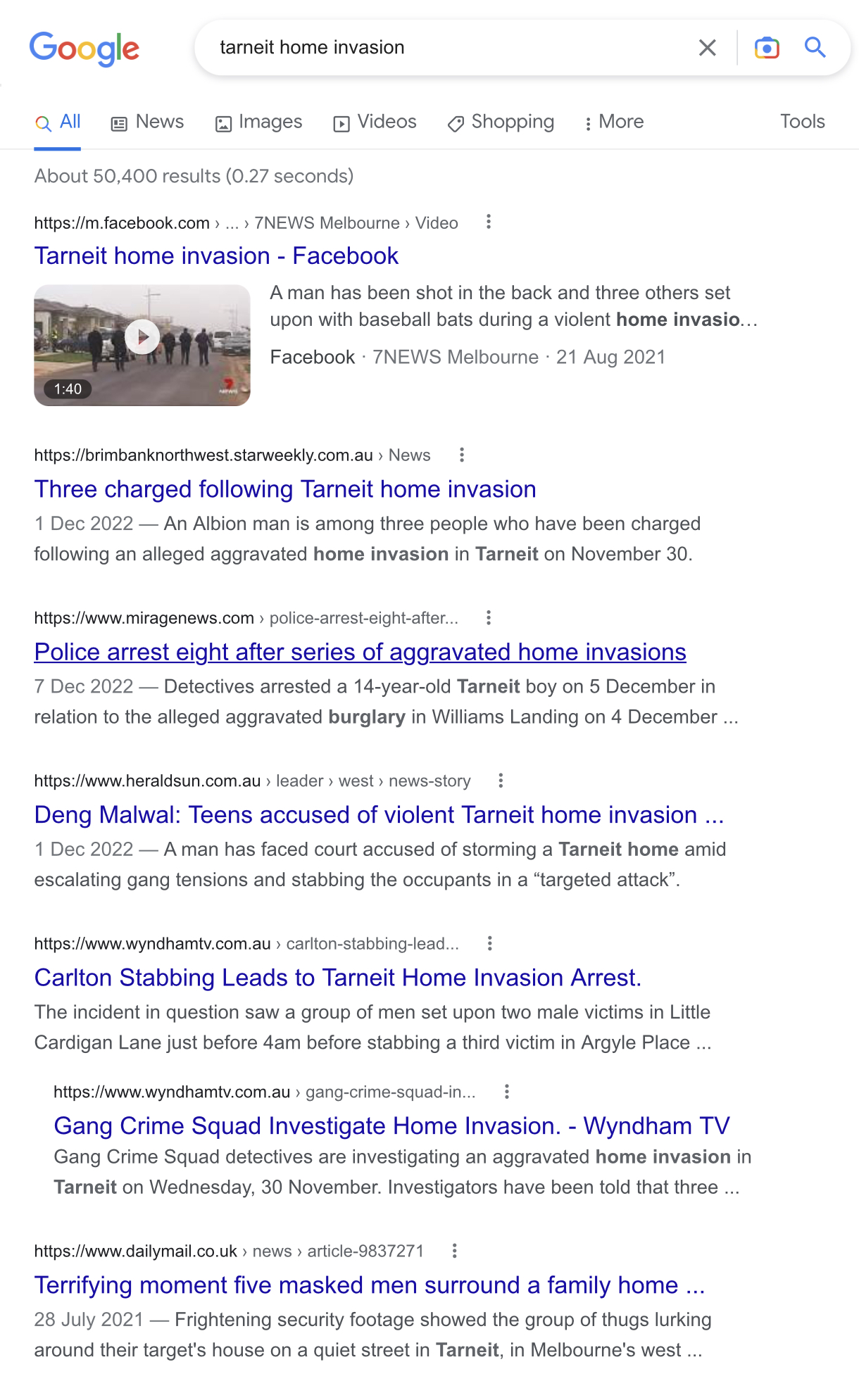Tap the magnifier search button
The height and width of the screenshot is (1400, 859).
(815, 48)
